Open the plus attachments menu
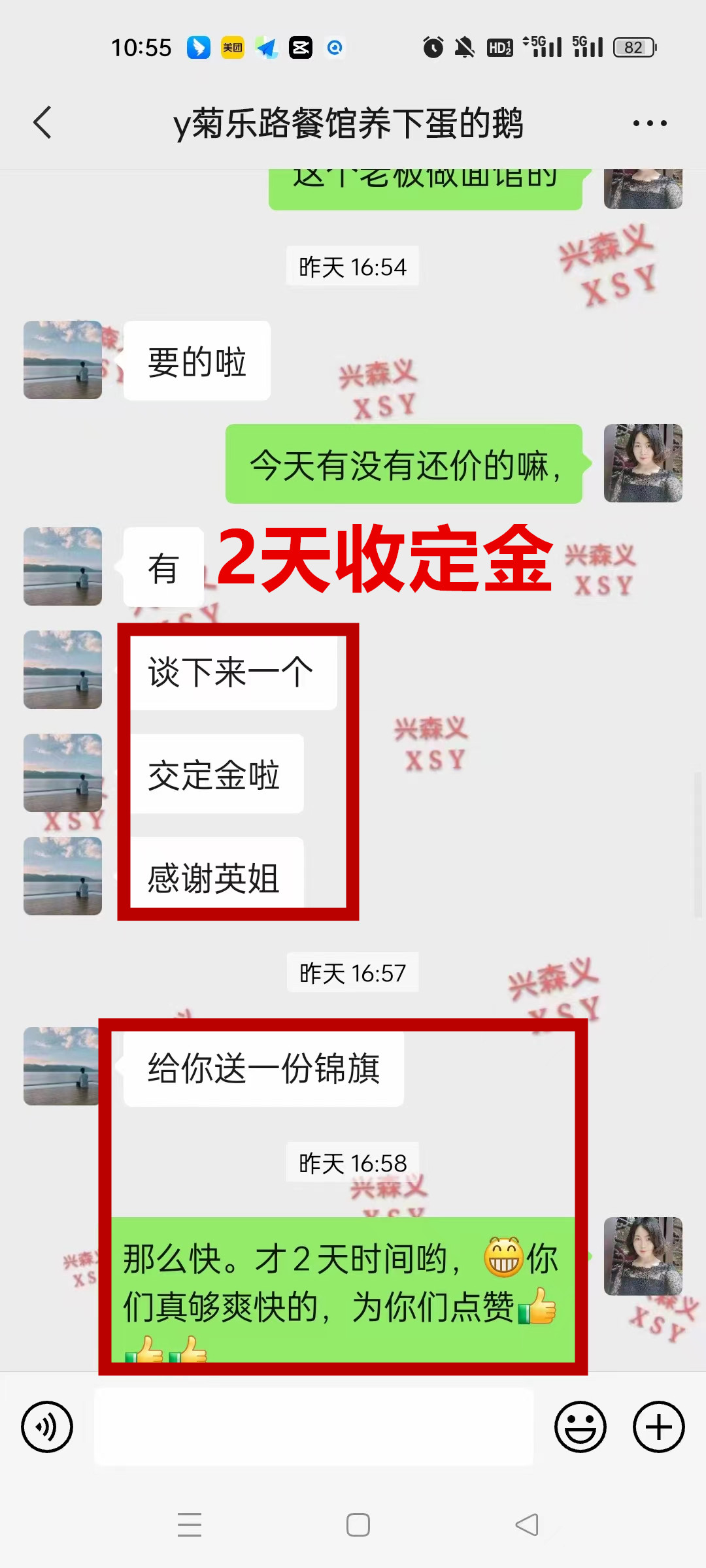This screenshot has height=1568, width=706. tap(658, 1426)
